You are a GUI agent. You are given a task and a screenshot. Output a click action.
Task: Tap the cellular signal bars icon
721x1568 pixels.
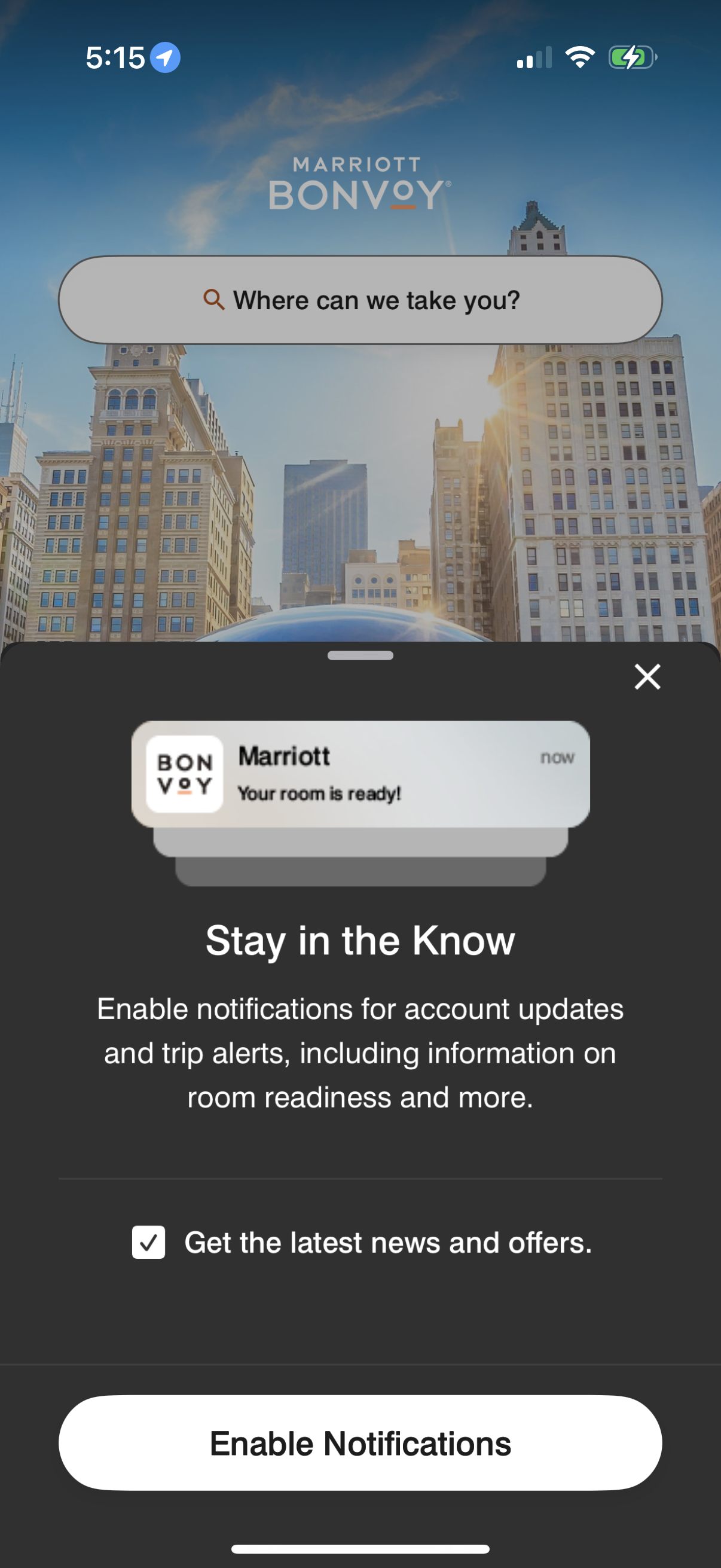point(534,57)
